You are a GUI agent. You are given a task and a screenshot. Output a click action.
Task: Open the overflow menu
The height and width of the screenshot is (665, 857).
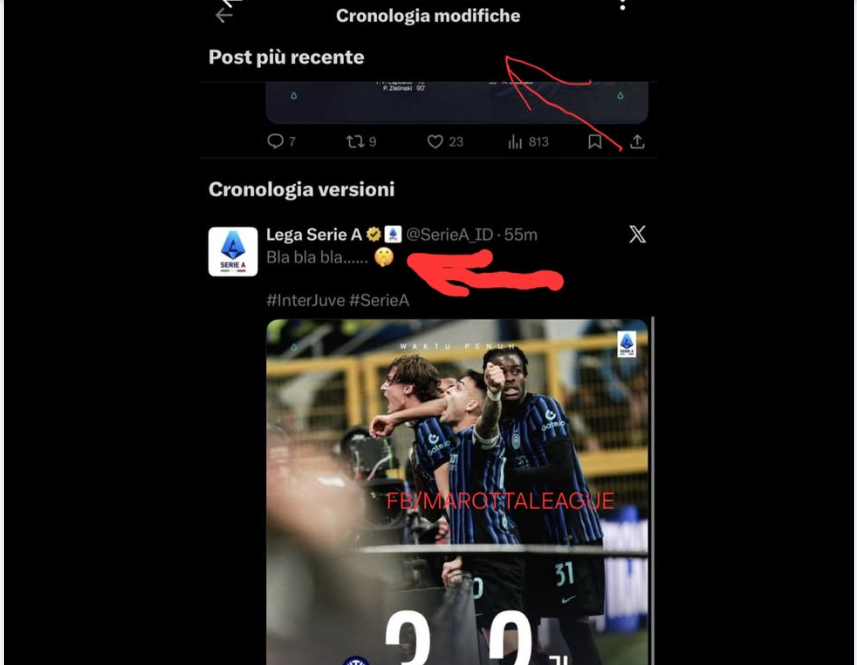click(x=622, y=5)
